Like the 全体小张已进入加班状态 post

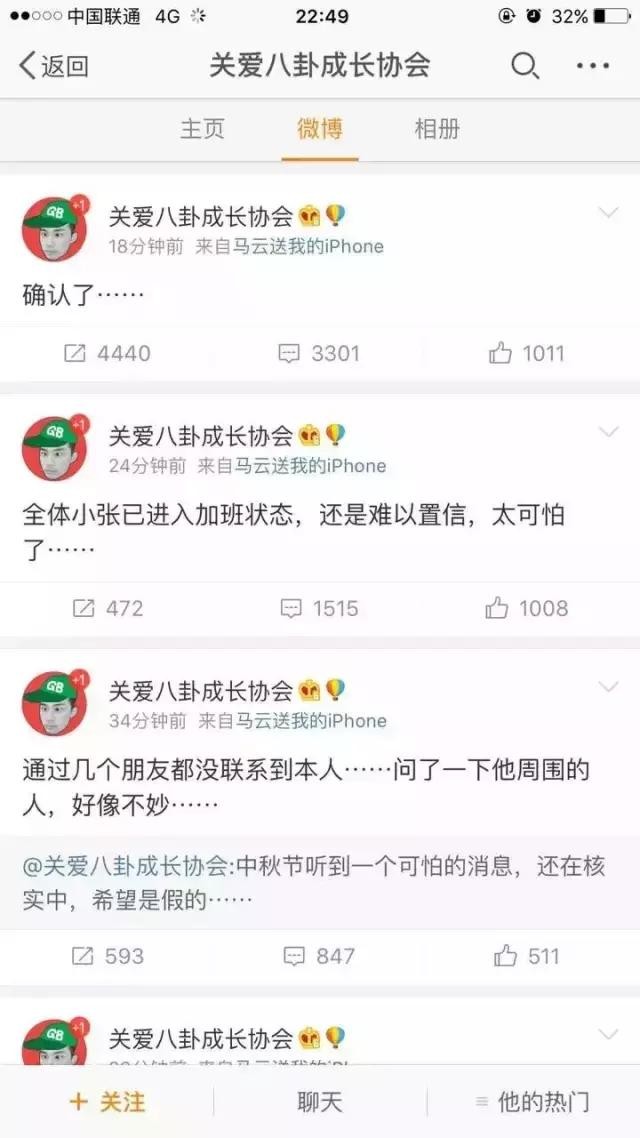point(526,608)
